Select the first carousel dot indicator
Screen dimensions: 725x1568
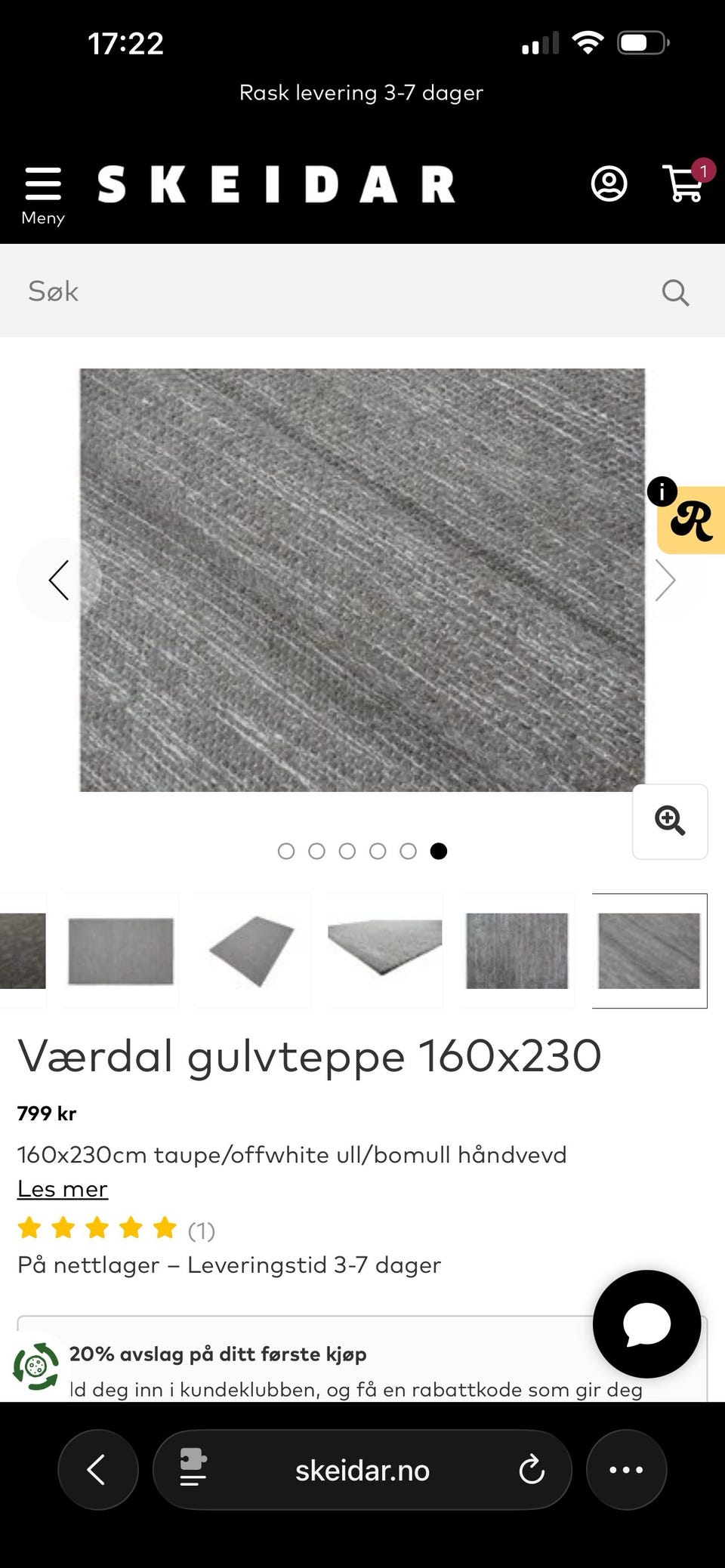coord(286,851)
